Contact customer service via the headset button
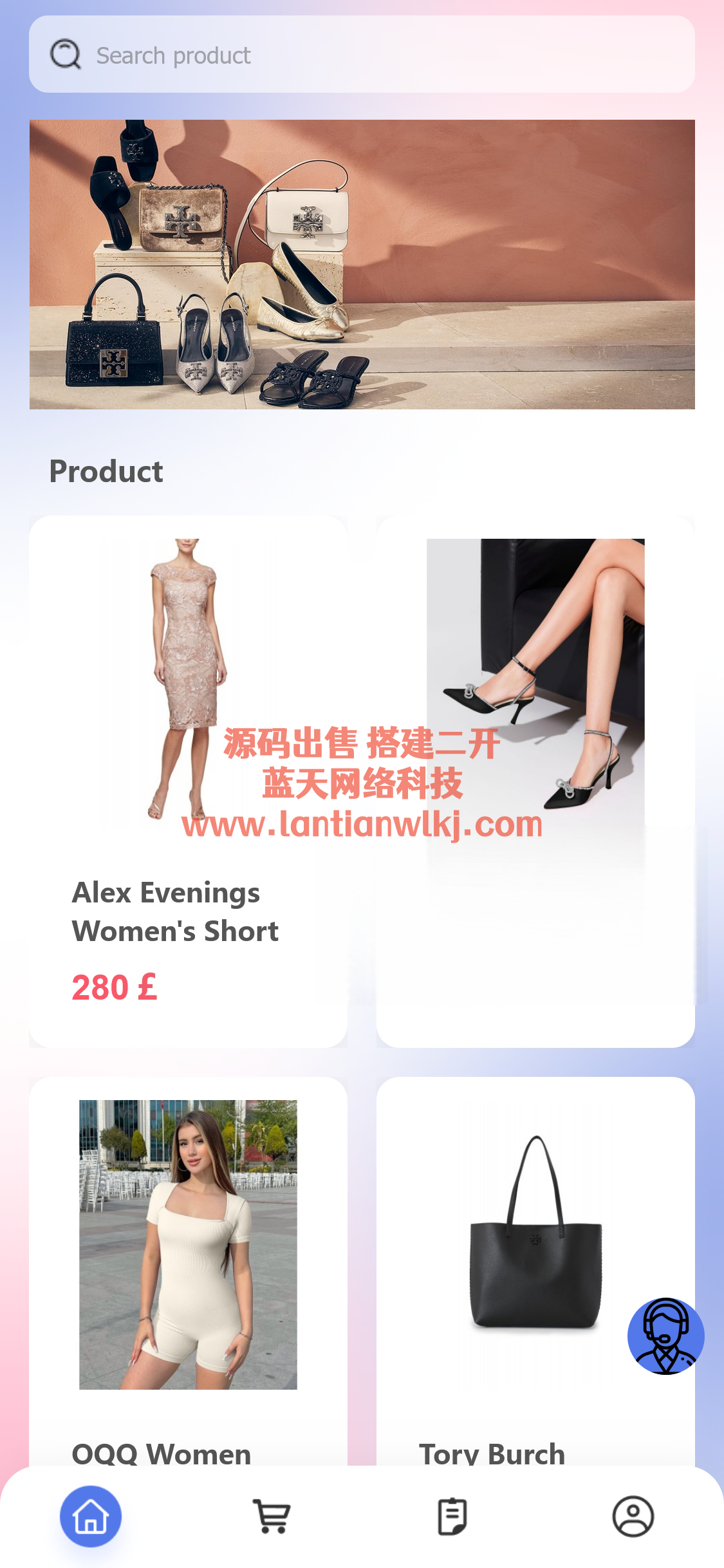 point(665,1336)
